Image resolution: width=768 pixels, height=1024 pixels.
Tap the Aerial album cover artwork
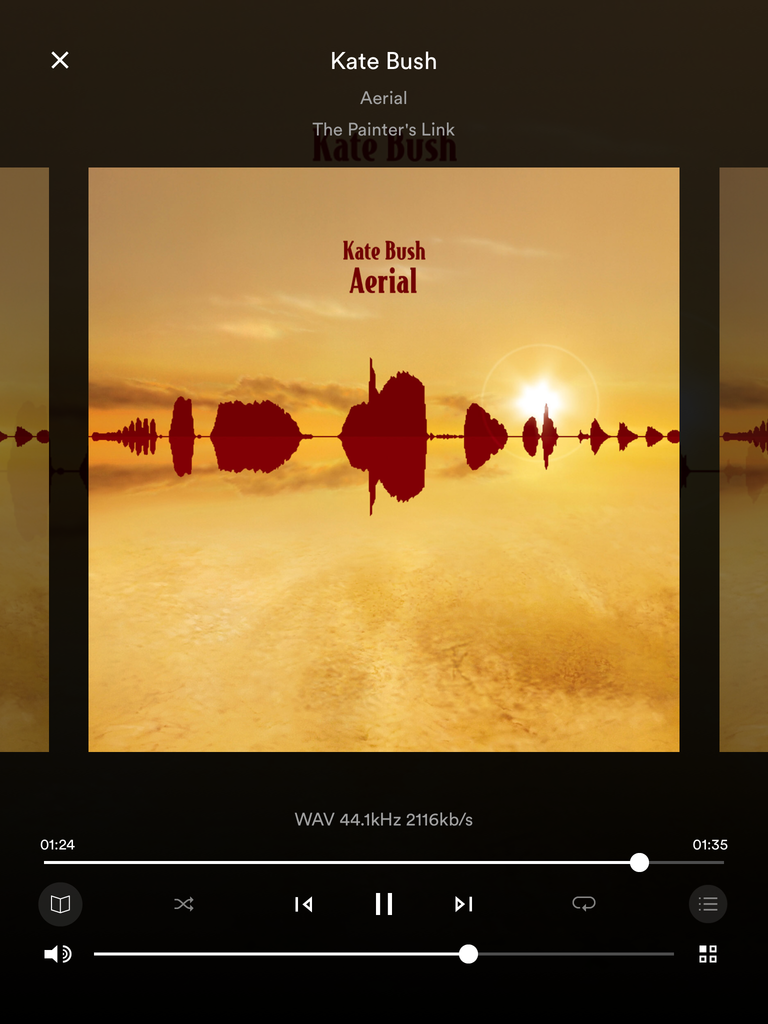pyautogui.click(x=384, y=460)
